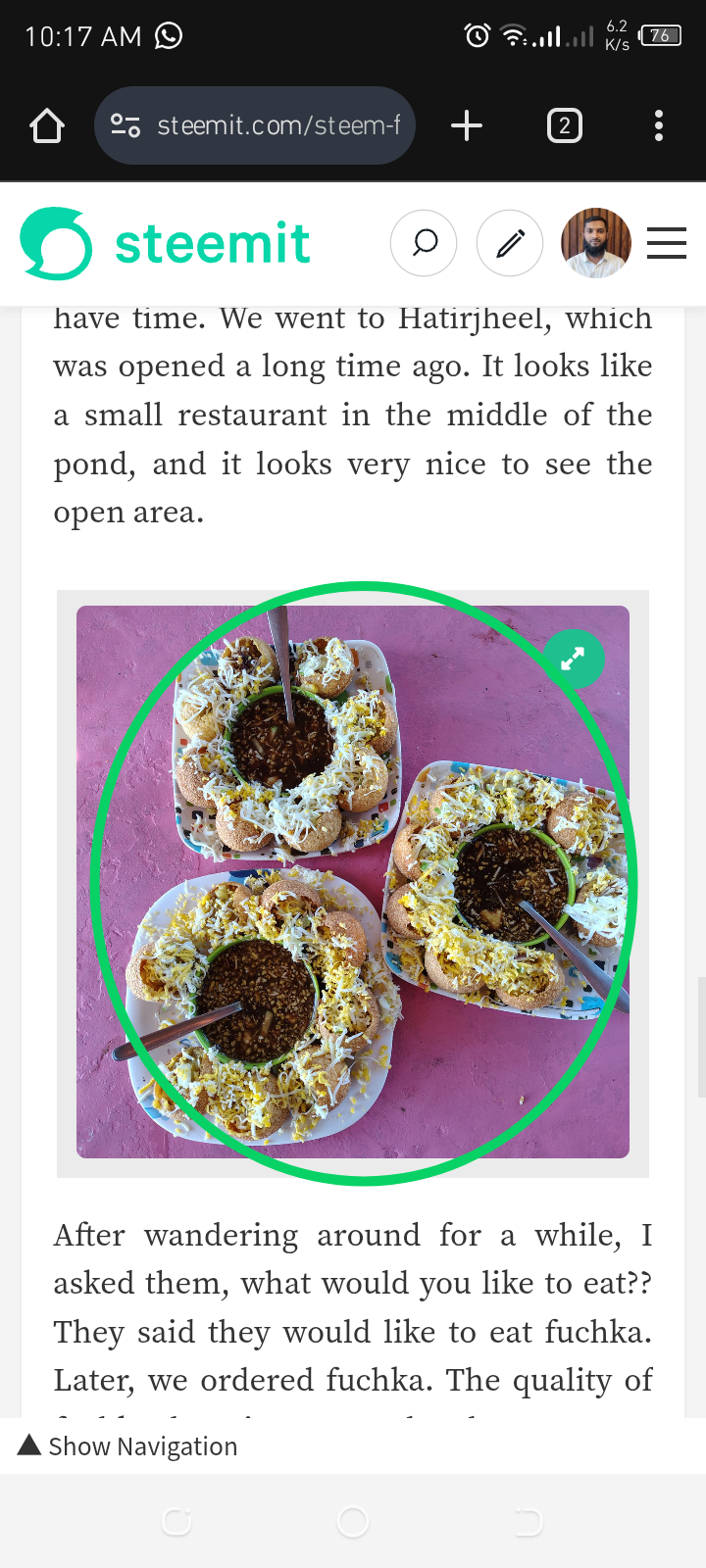Expand the fuchka photo to full screen
The image size is (706, 1568).
(x=574, y=659)
